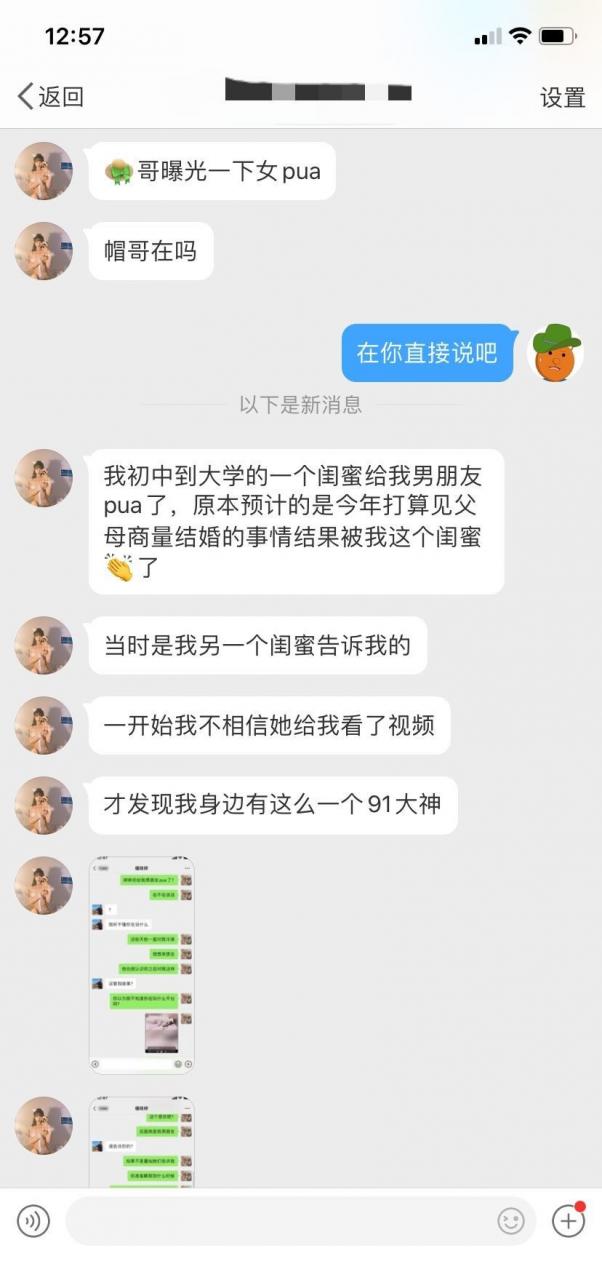Open my avatar beside 在你直接说吧
602x1280 pixels.
pyautogui.click(x=555, y=353)
